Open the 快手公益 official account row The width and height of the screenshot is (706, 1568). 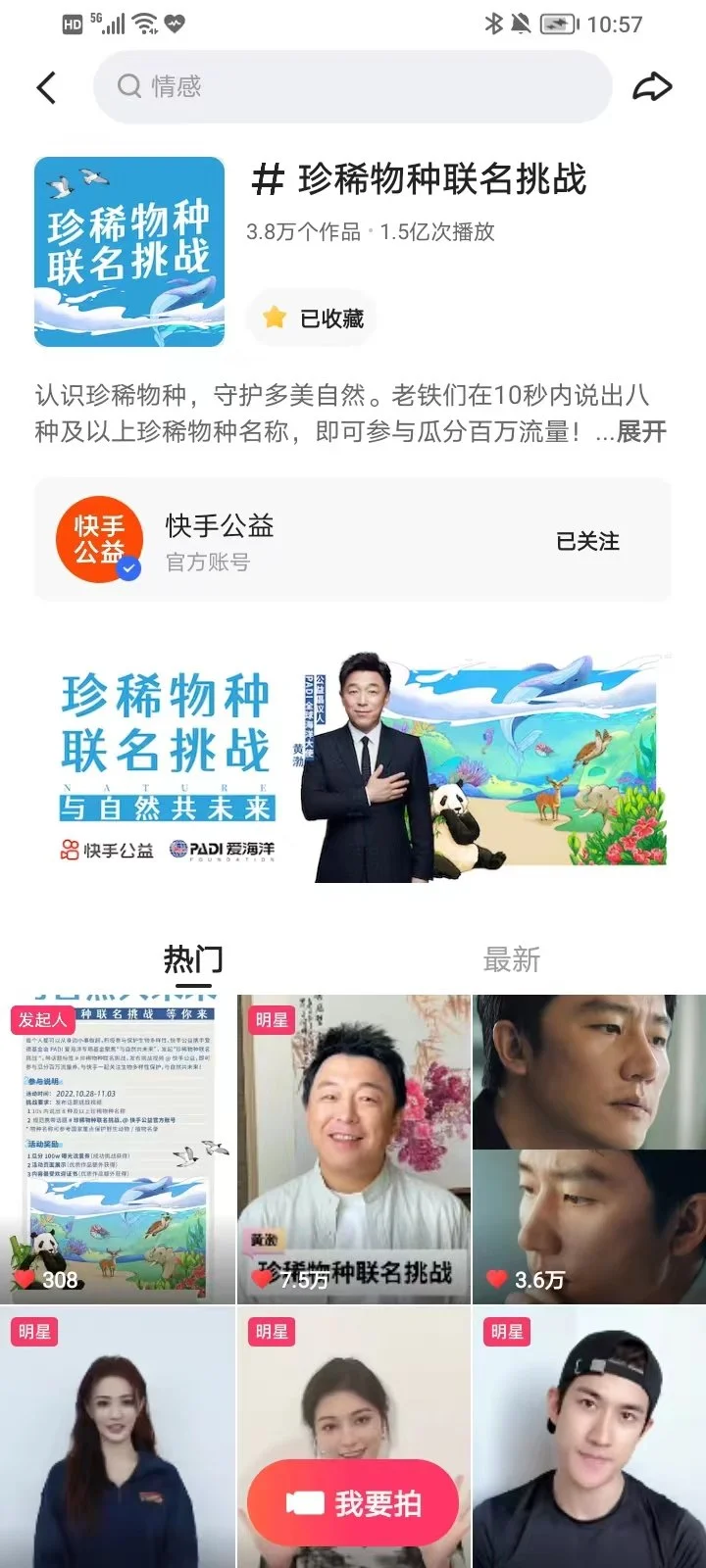[294, 541]
